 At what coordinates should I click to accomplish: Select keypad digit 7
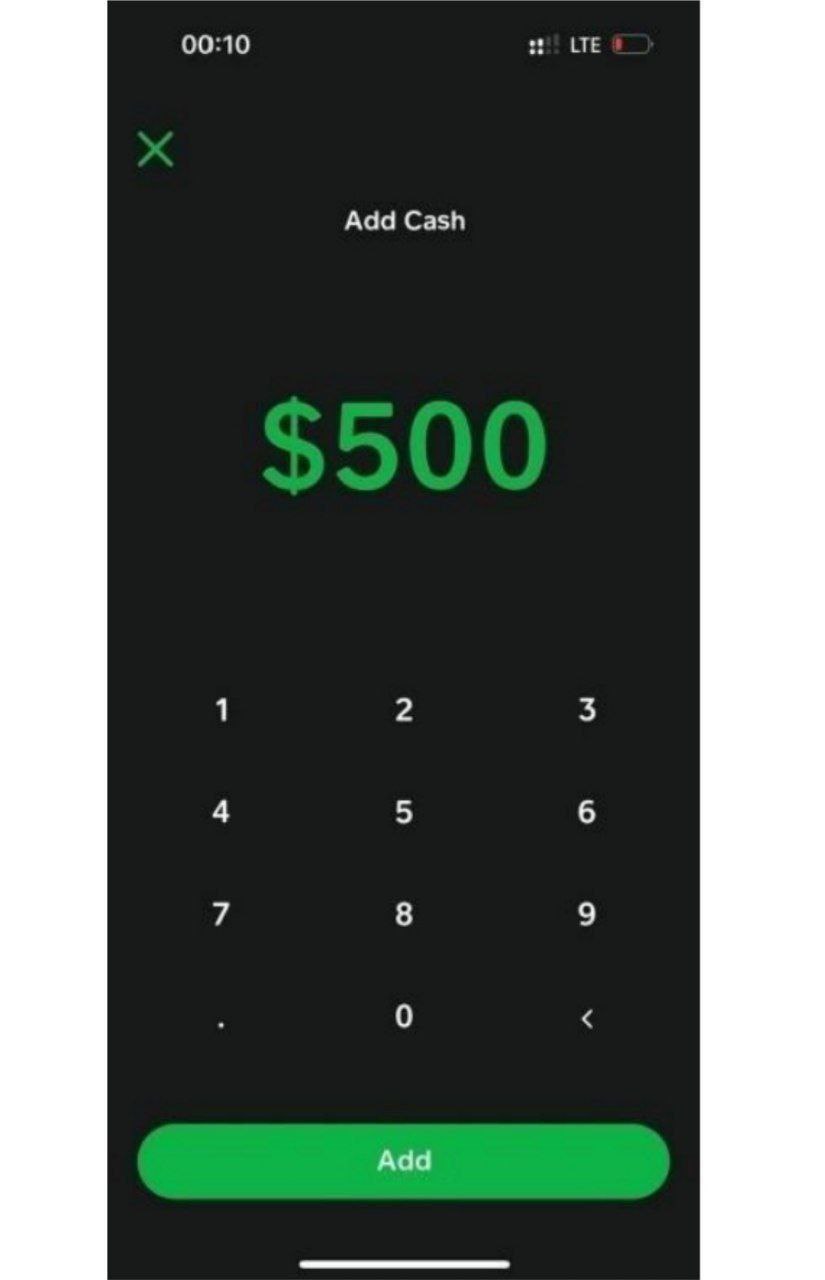click(x=221, y=914)
